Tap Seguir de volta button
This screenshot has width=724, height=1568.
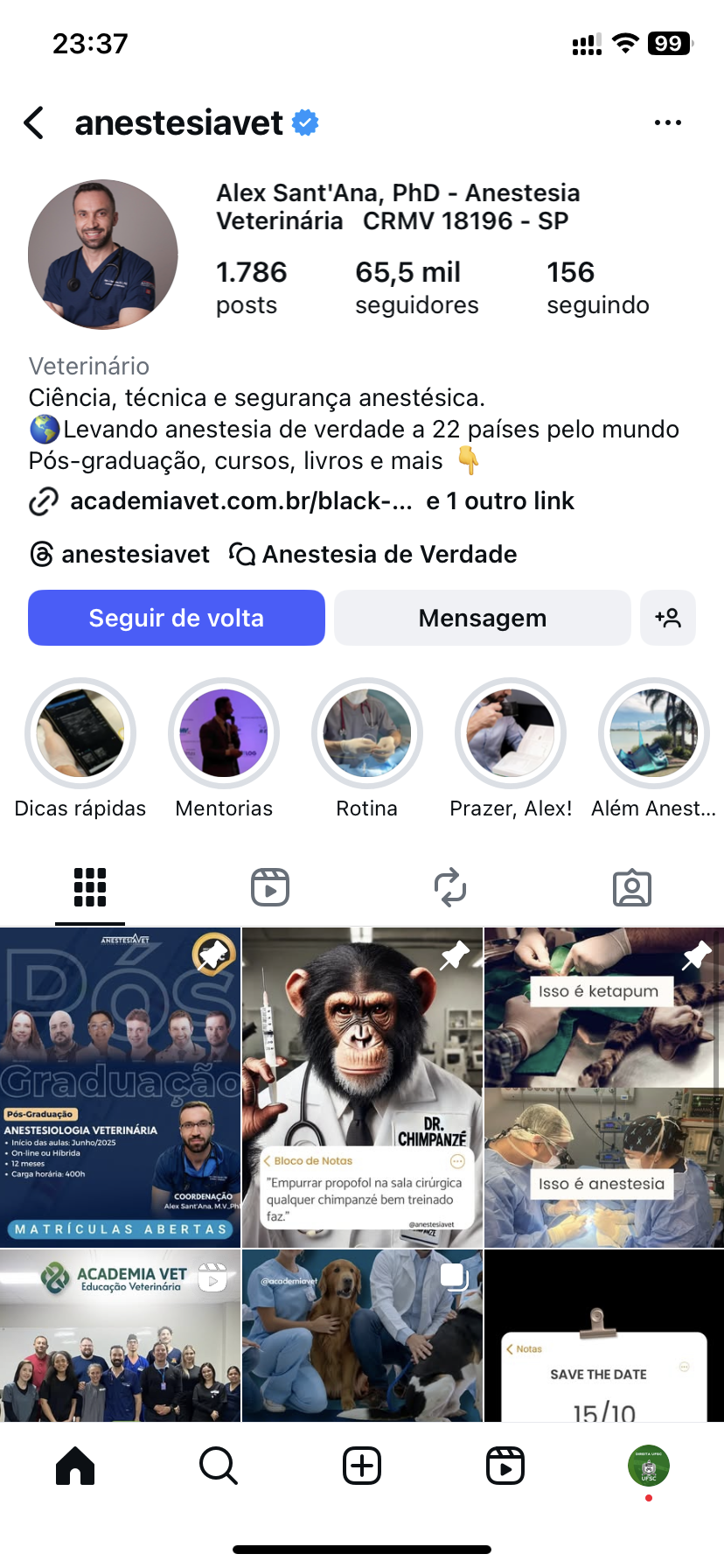[177, 618]
